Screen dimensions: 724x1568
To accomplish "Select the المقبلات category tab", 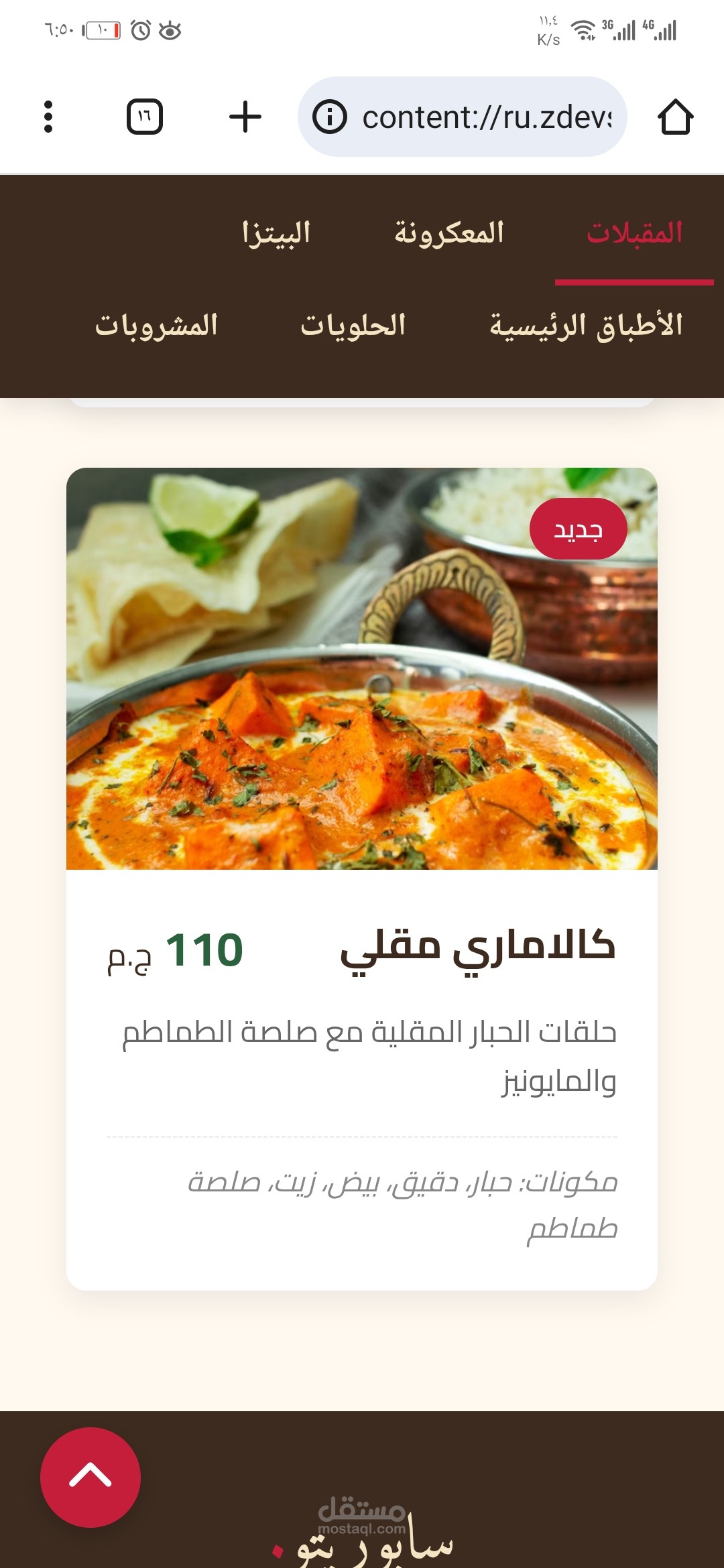I will point(634,233).
